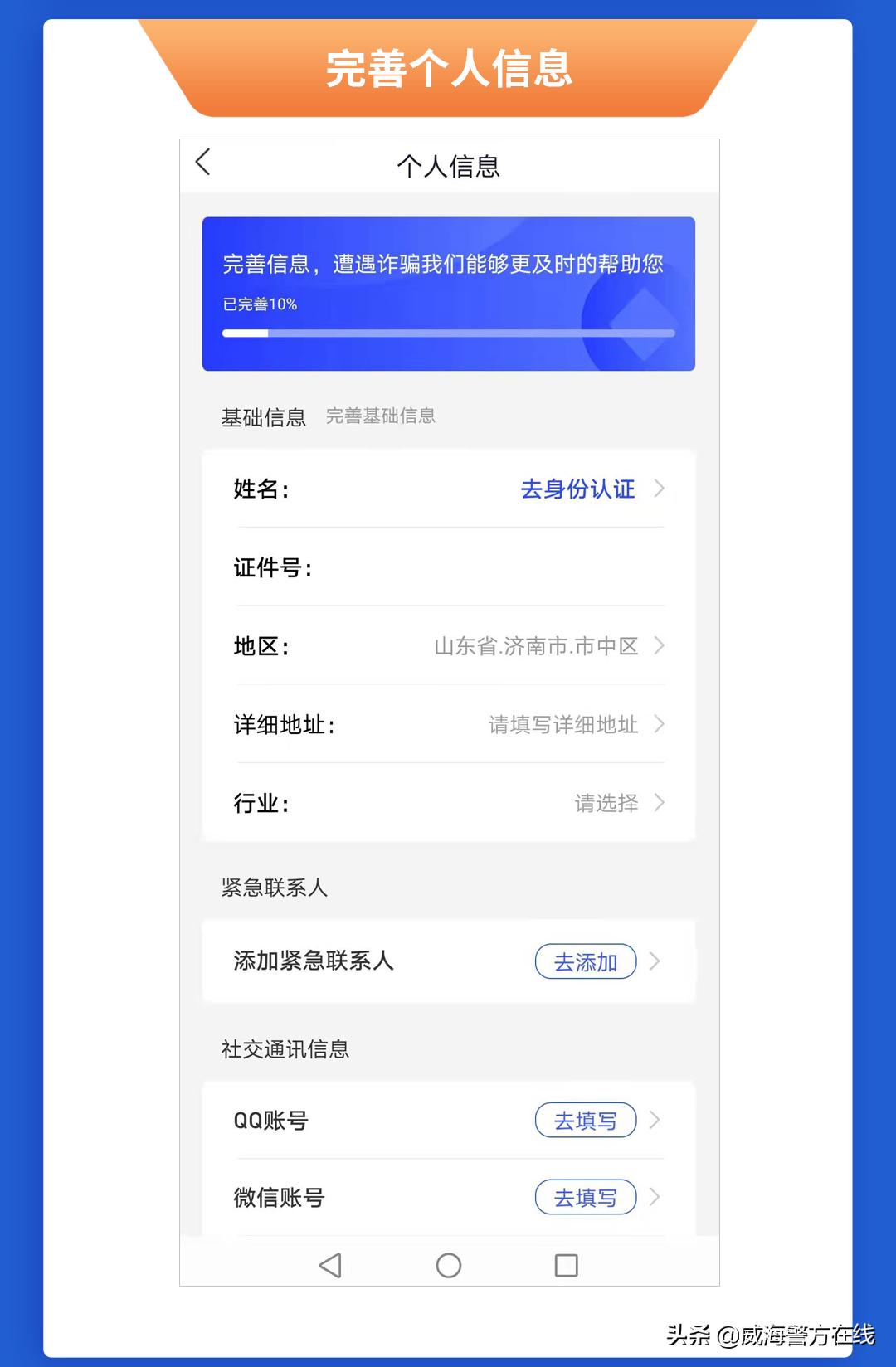Select the 完善基础信息 label
Screen dimensions: 896x1367
381,416
